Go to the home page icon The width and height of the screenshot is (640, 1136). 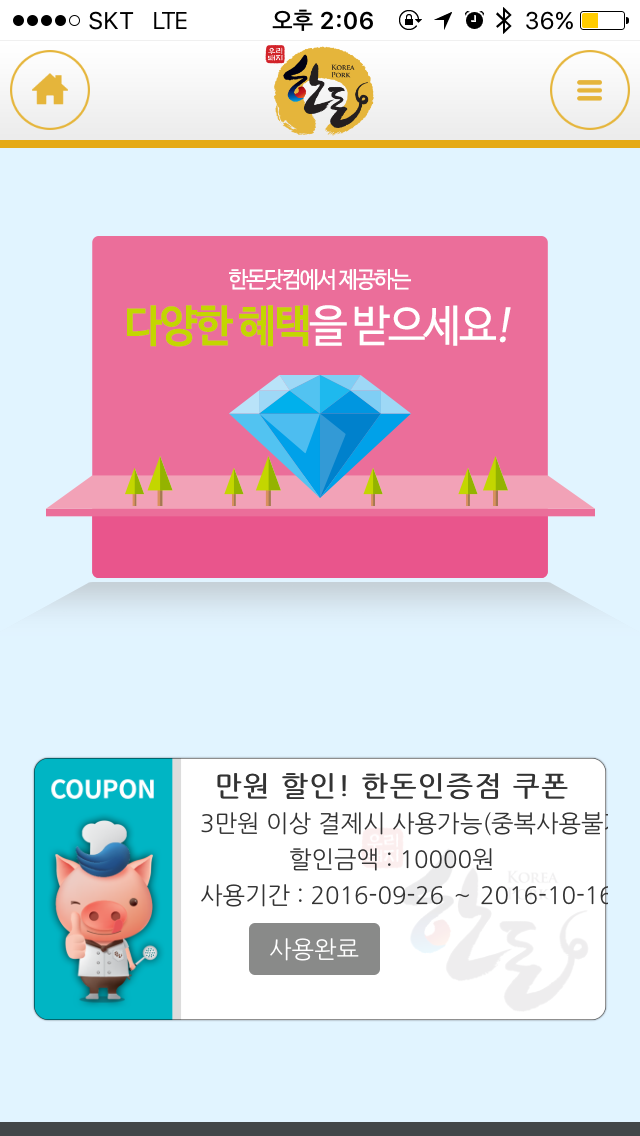pos(50,90)
